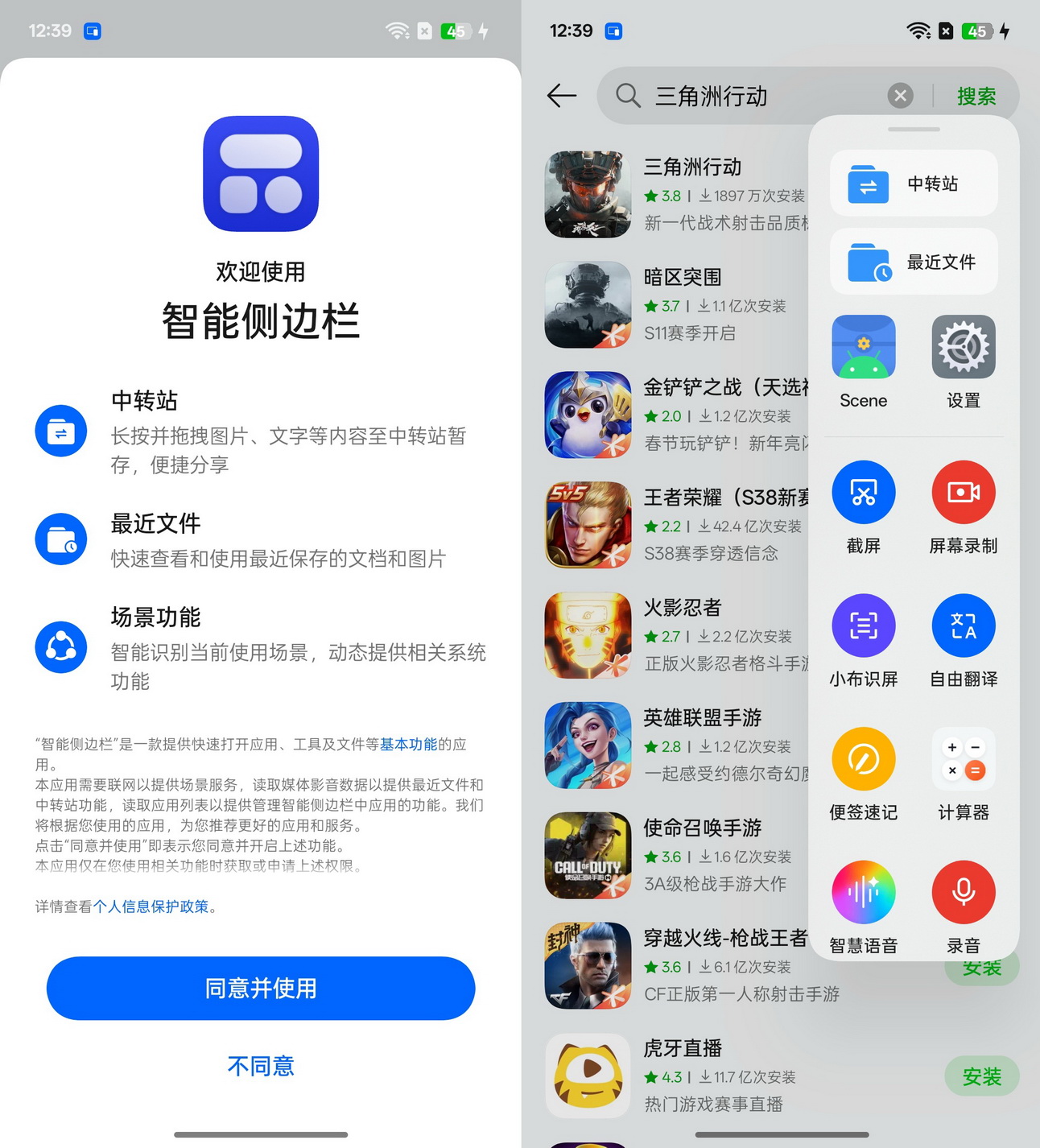Go back with the arrow beside search
The width and height of the screenshot is (1040, 1148).
tap(561, 96)
